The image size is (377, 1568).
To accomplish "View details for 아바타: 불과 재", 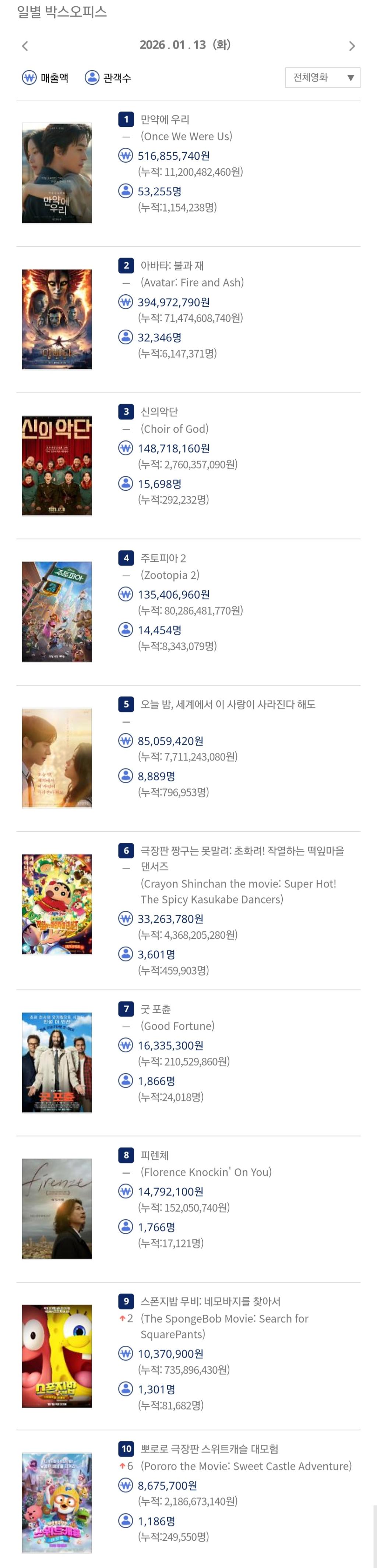I will coord(172,265).
